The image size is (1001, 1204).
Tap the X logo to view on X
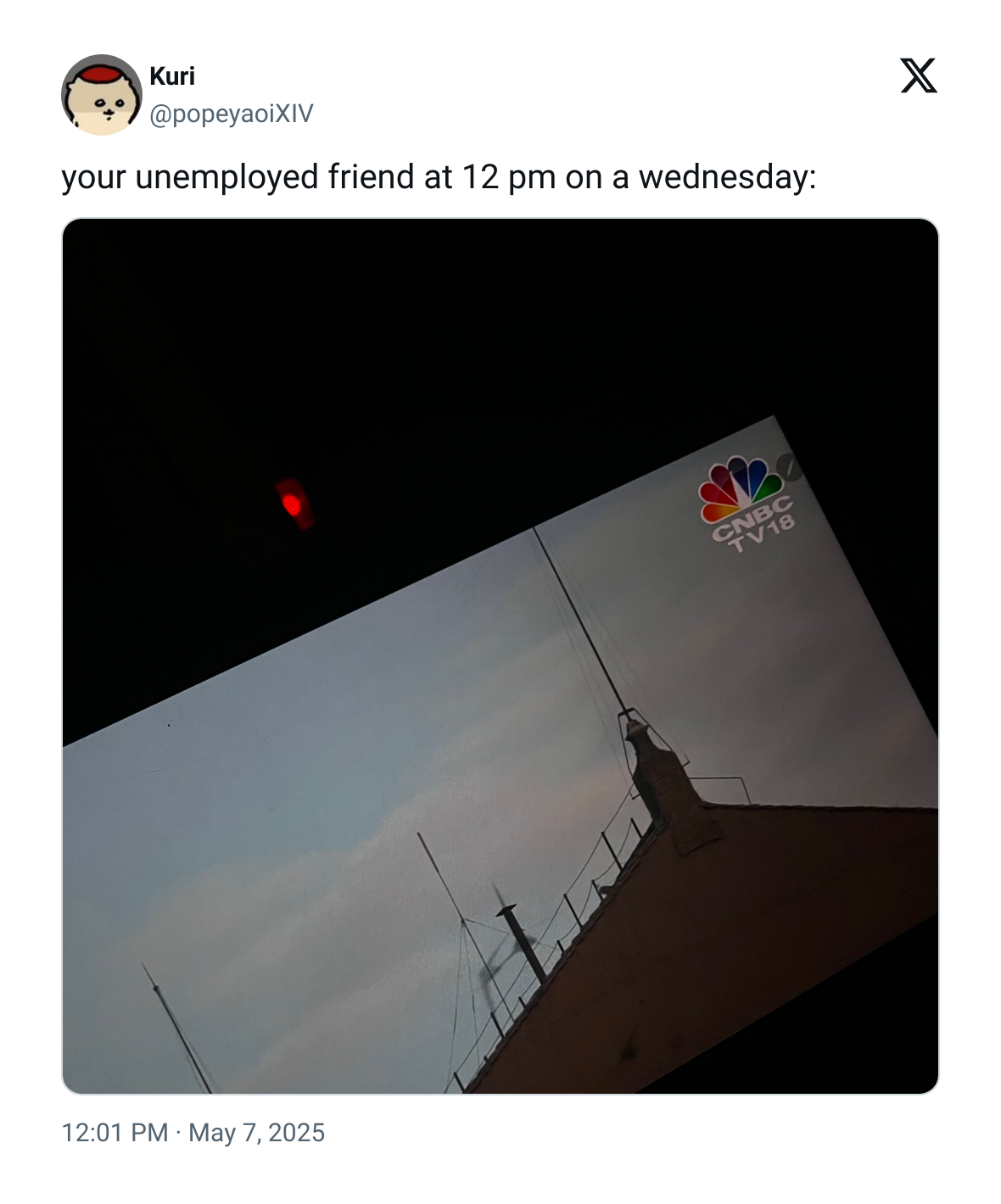coord(918,76)
